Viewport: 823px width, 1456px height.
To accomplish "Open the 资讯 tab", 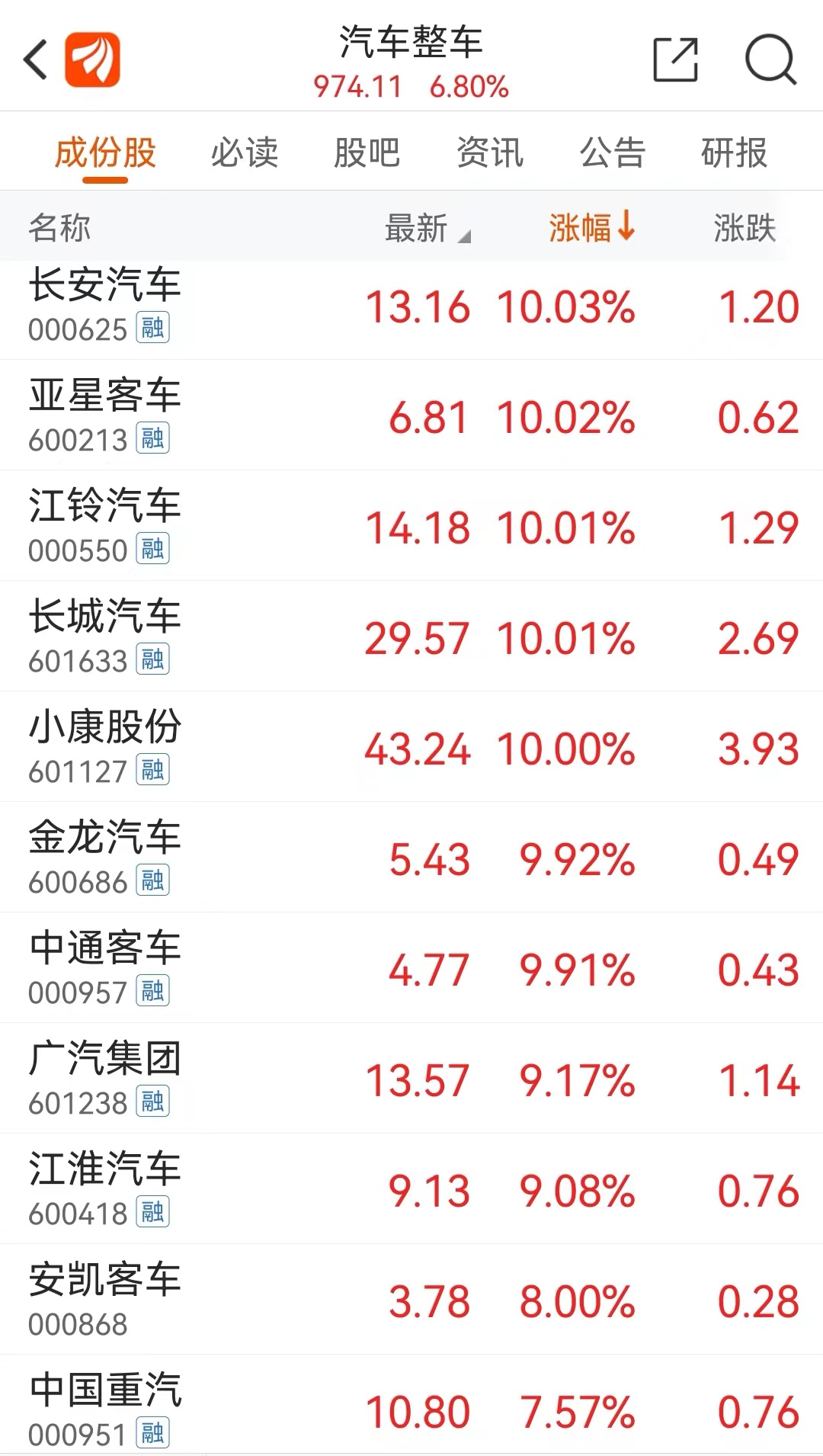I will point(490,152).
